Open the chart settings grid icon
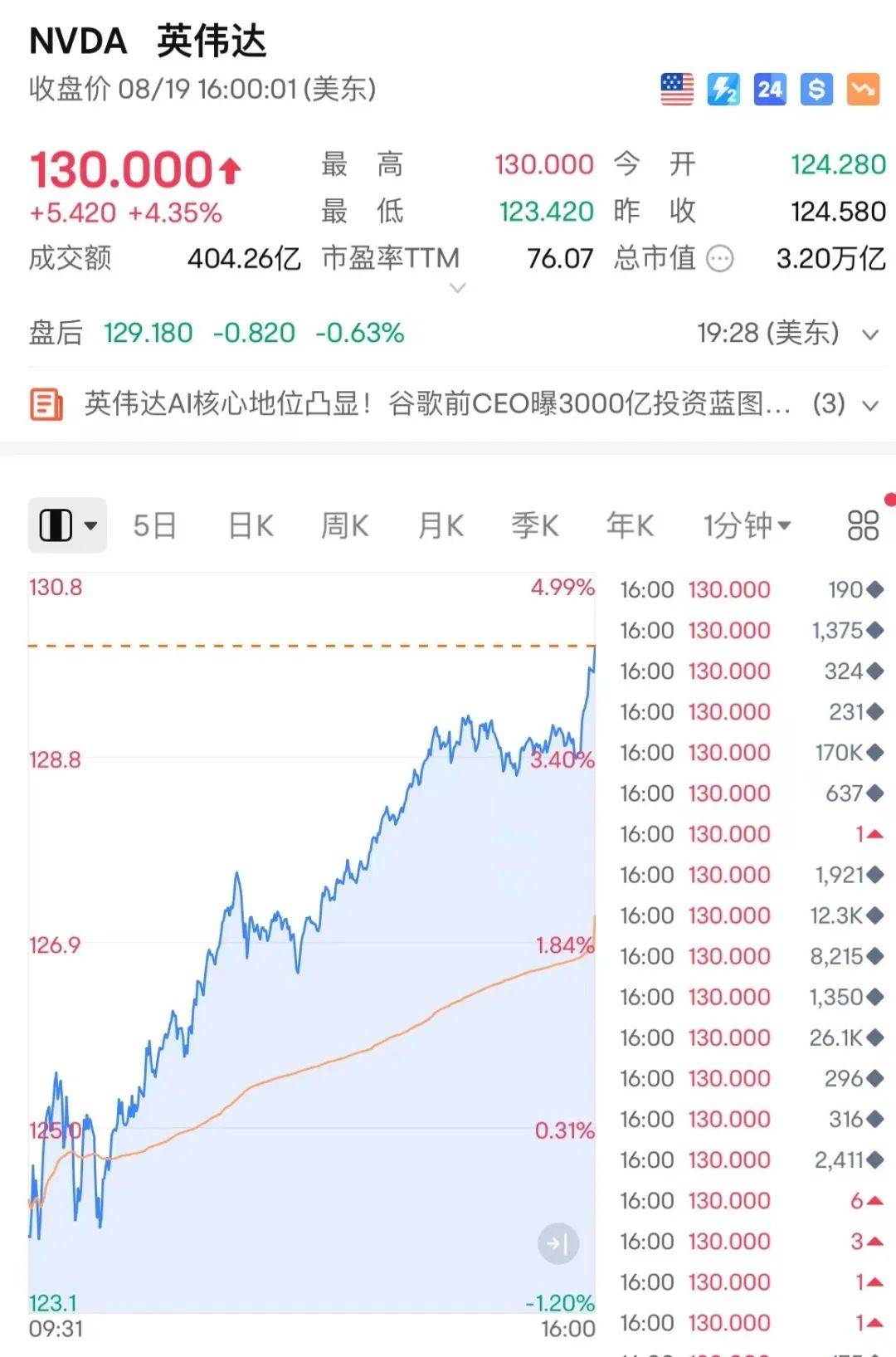 (863, 525)
